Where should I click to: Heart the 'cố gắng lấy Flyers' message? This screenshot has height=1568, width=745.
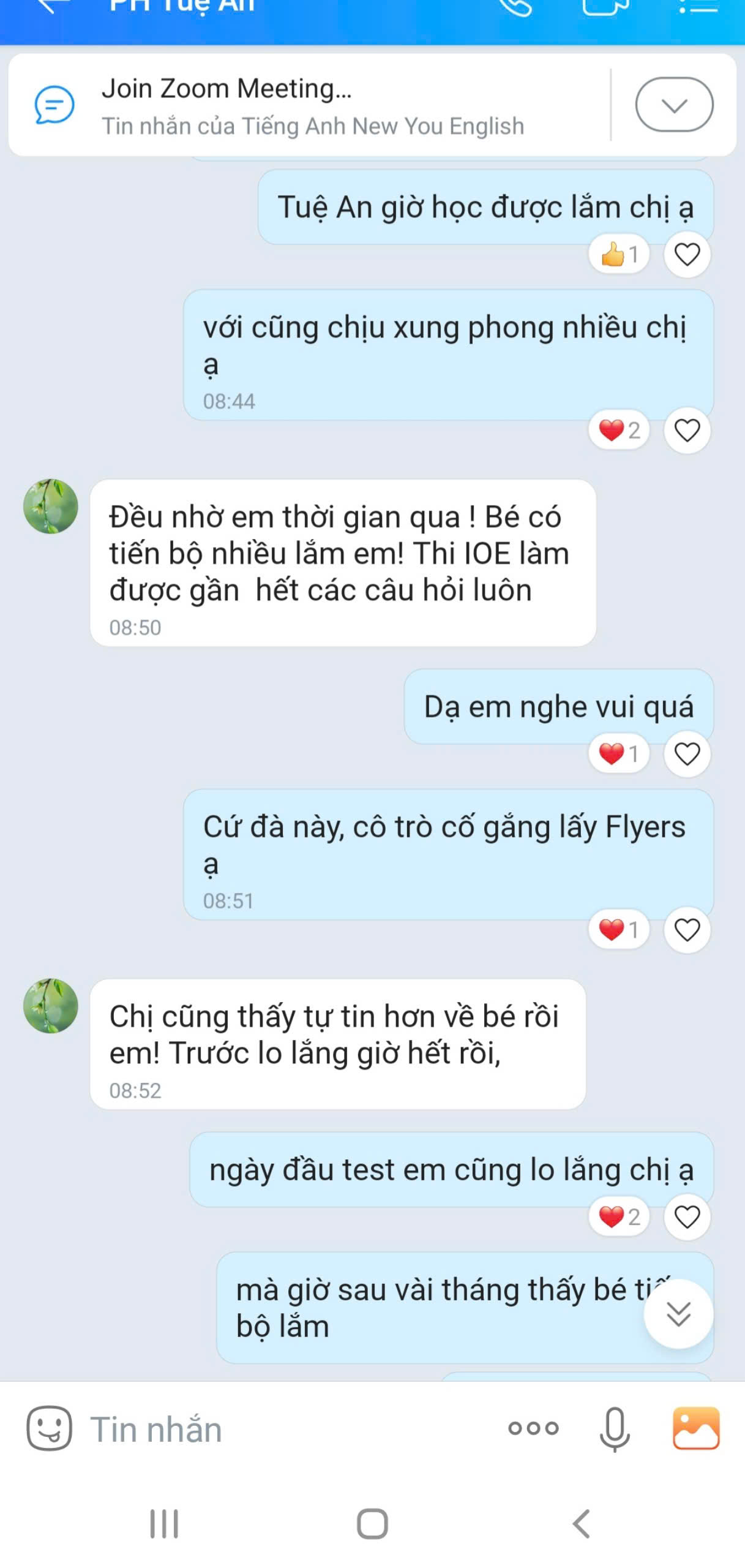pos(687,930)
